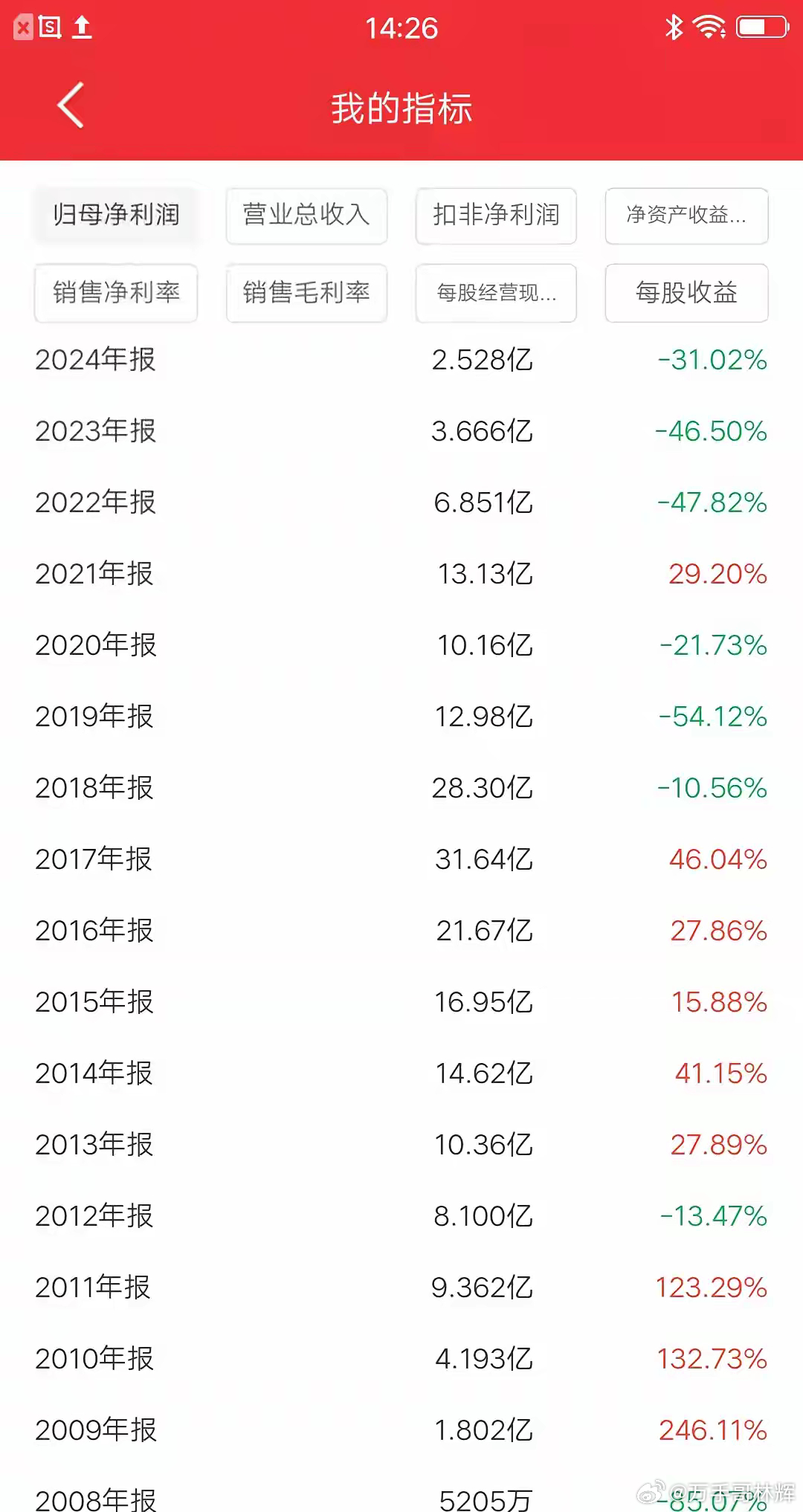Tap the 14:26 clock display
The width and height of the screenshot is (803, 1512).
pyautogui.click(x=401, y=28)
